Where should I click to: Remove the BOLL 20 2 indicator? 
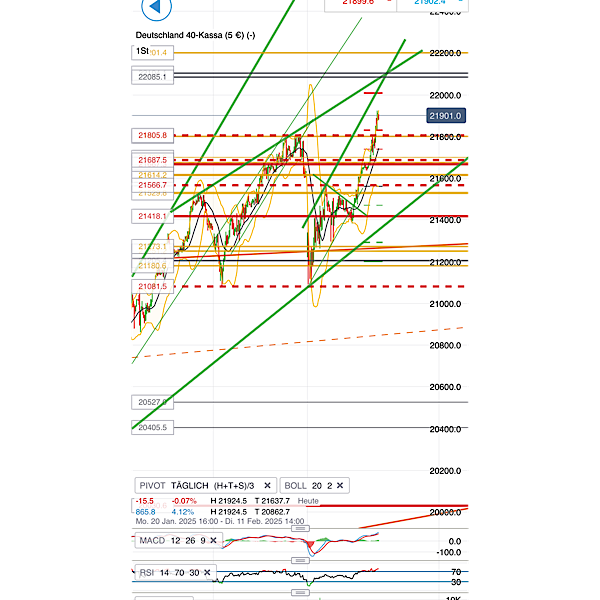(x=340, y=485)
